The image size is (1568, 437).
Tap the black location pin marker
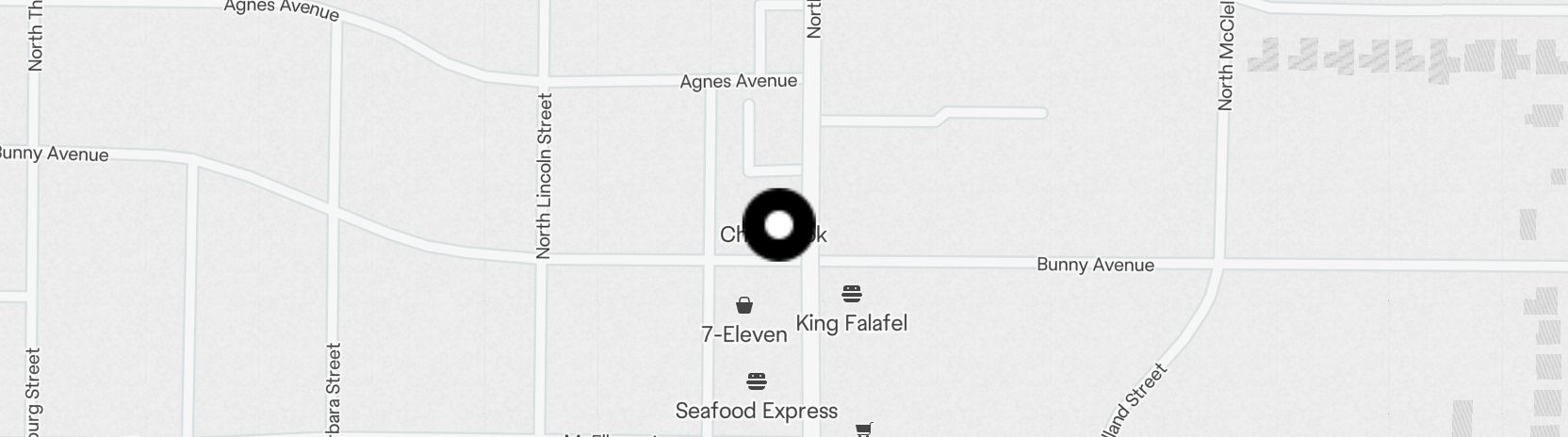[x=778, y=225]
